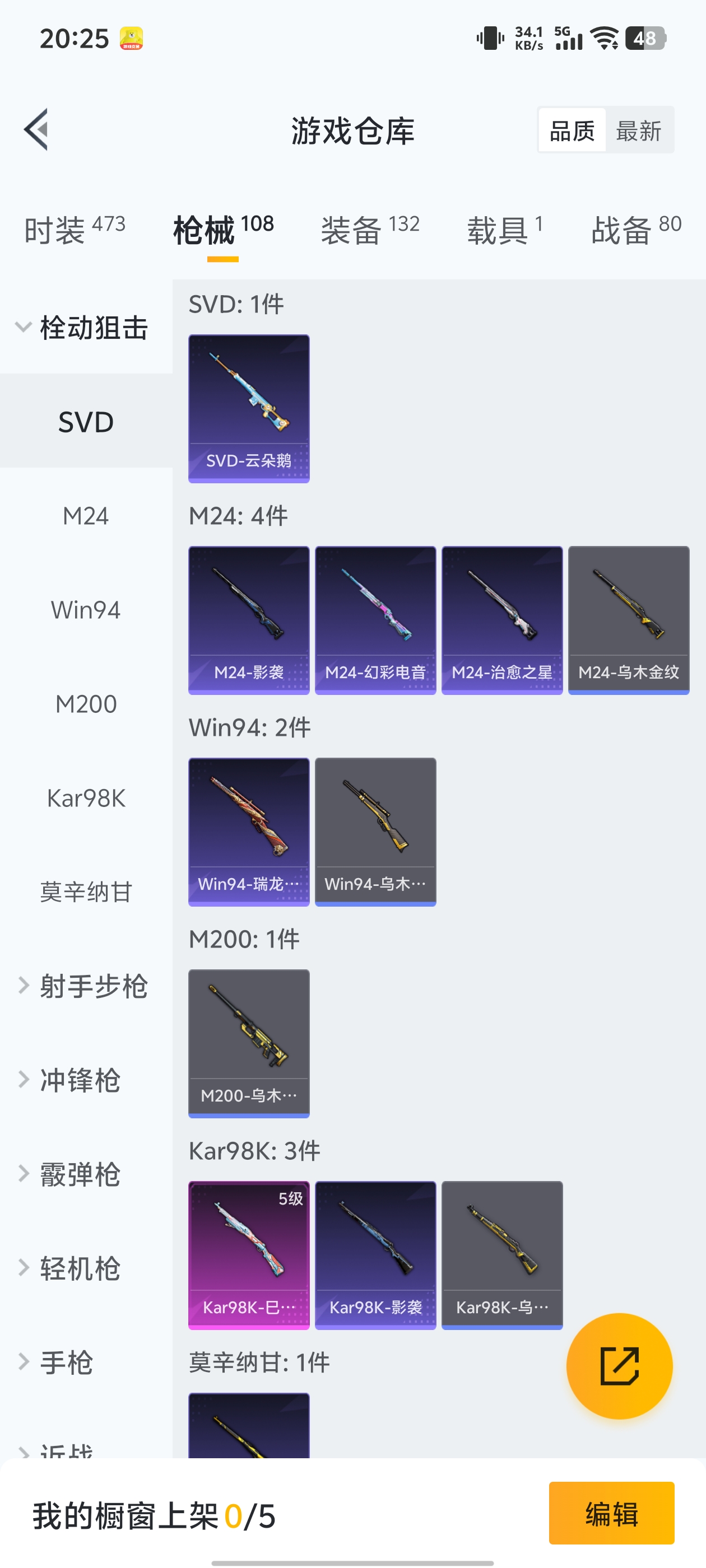The height and width of the screenshot is (1568, 706).
Task: Click the back arrow to leave game warehouse
Action: click(x=36, y=130)
